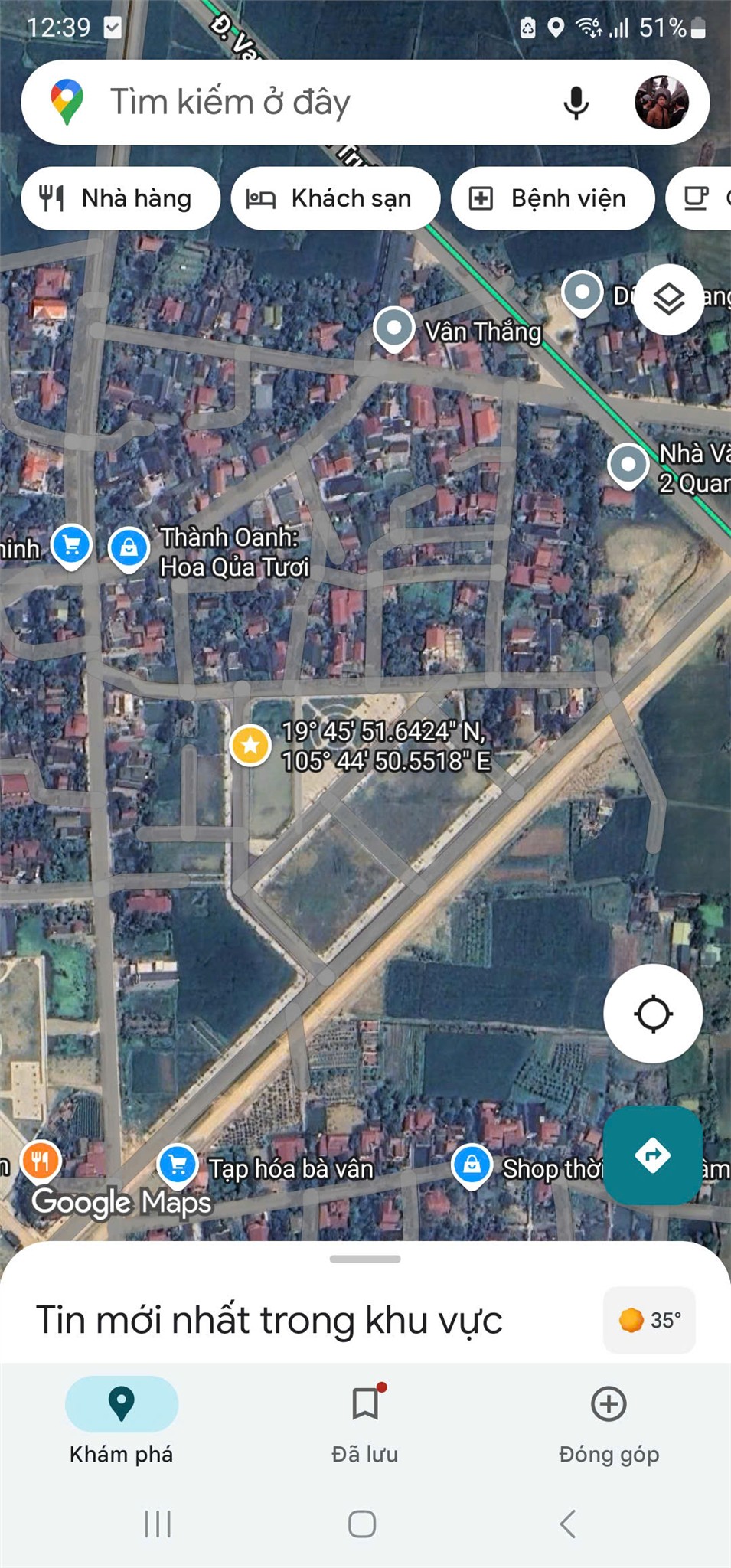
Task: Open the map layers button
Action: (x=668, y=299)
